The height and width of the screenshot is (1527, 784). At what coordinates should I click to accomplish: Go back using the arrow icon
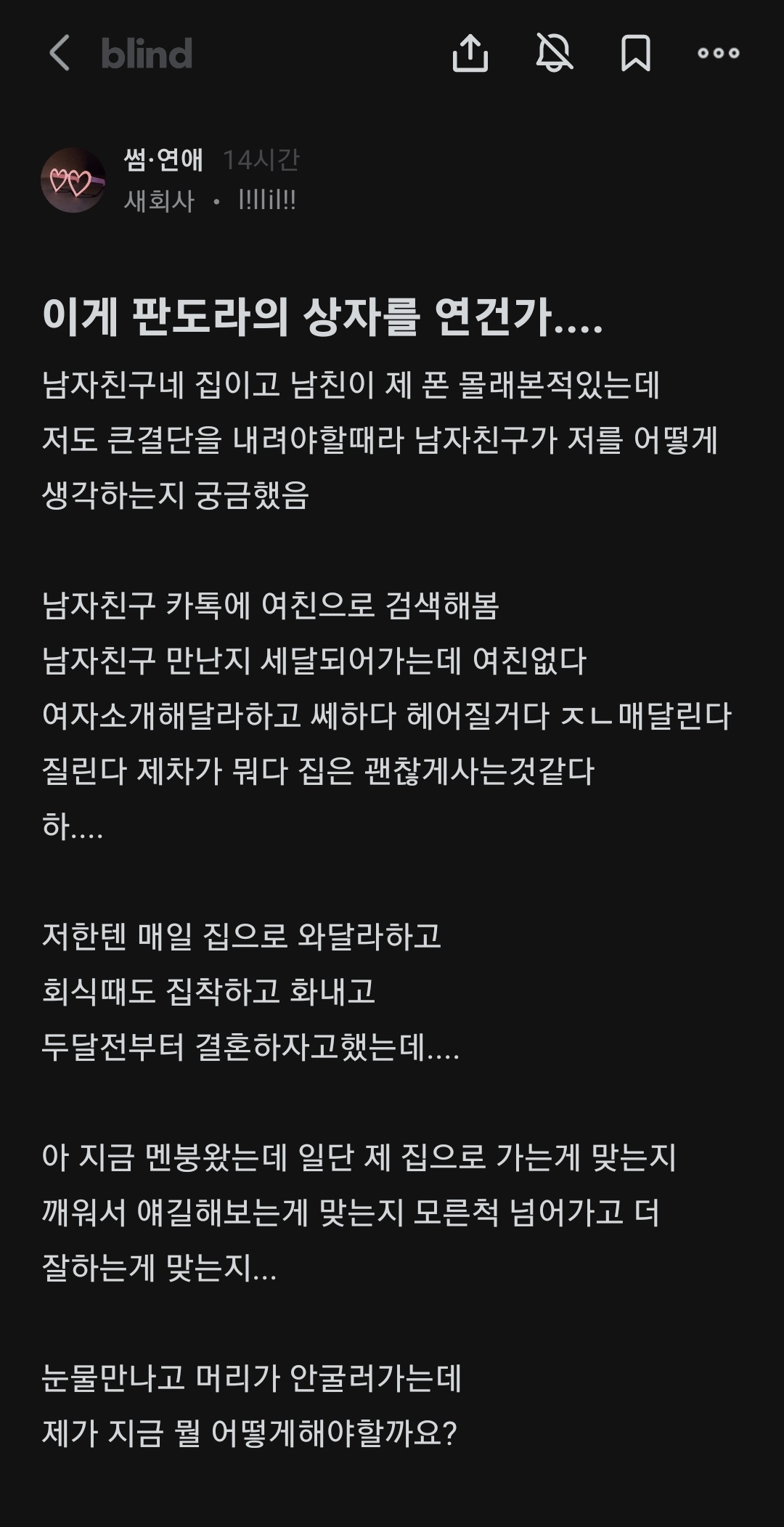pyautogui.click(x=60, y=53)
